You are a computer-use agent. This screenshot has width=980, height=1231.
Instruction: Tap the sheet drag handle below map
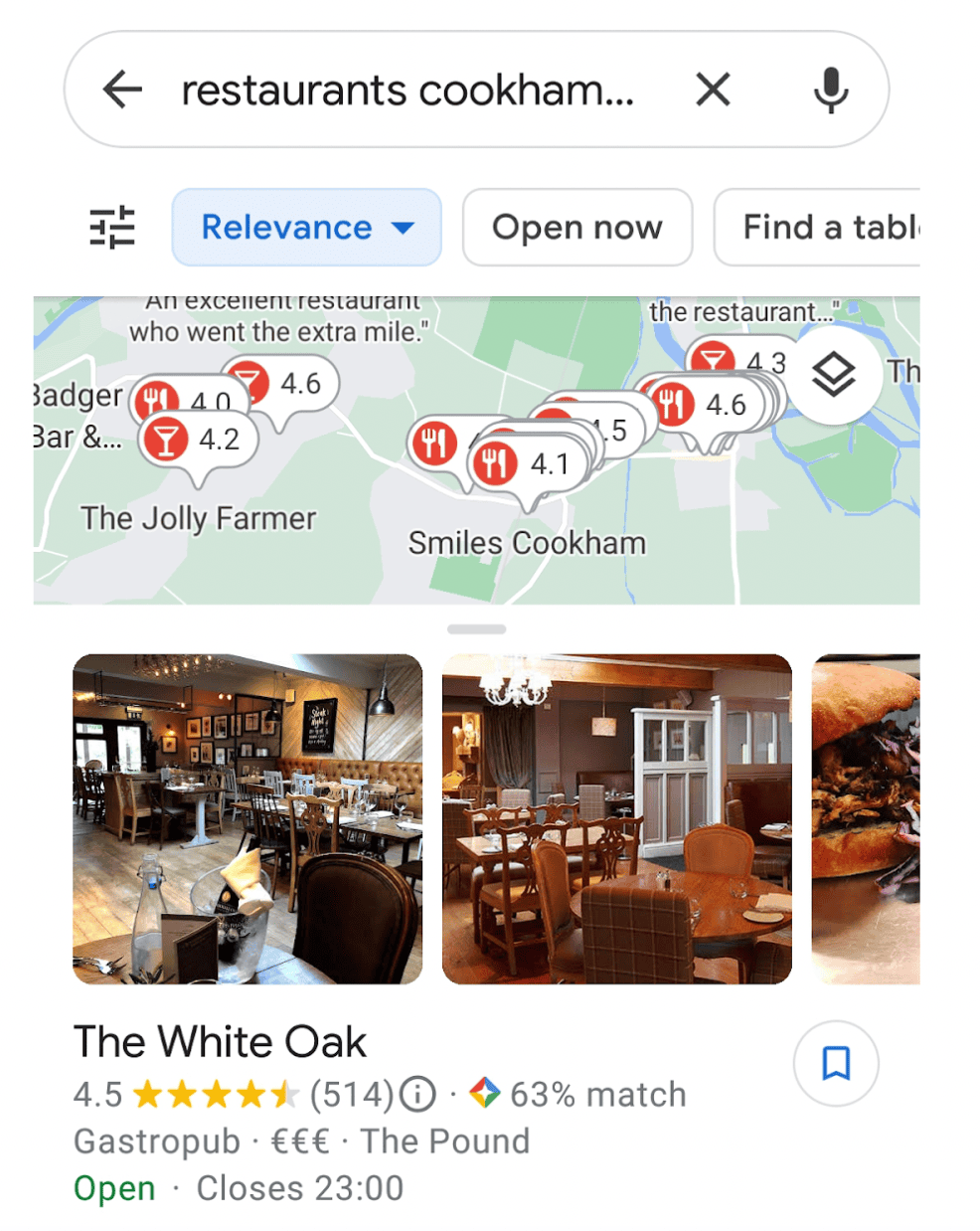(477, 629)
